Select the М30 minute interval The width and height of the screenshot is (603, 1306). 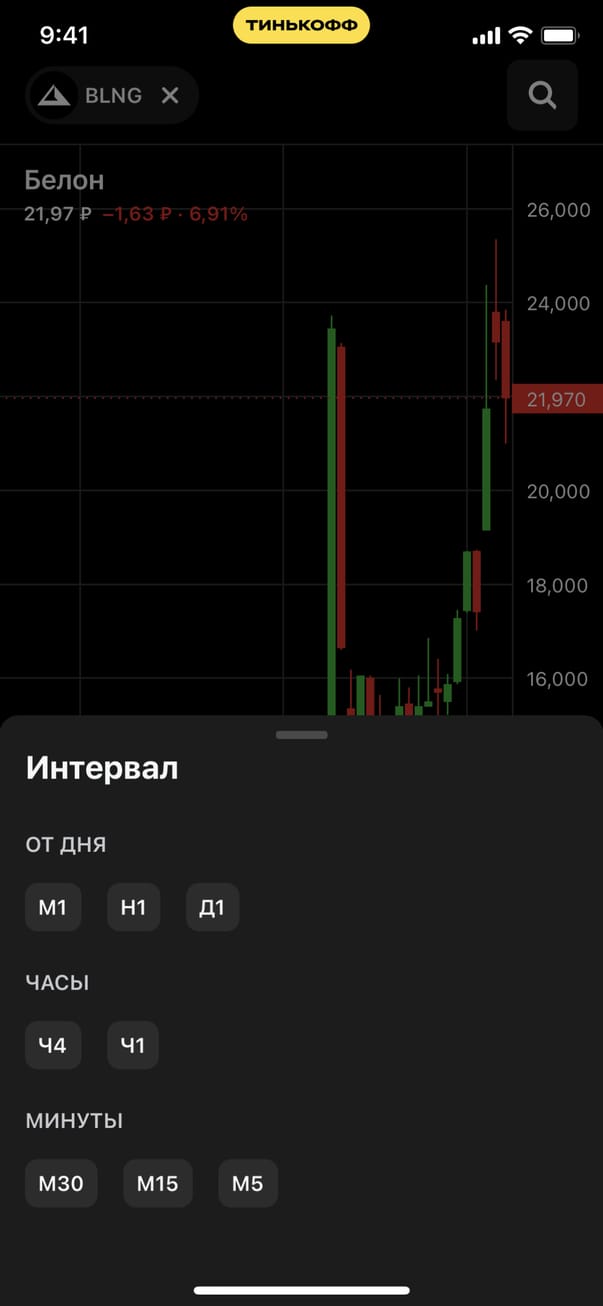point(61,1184)
